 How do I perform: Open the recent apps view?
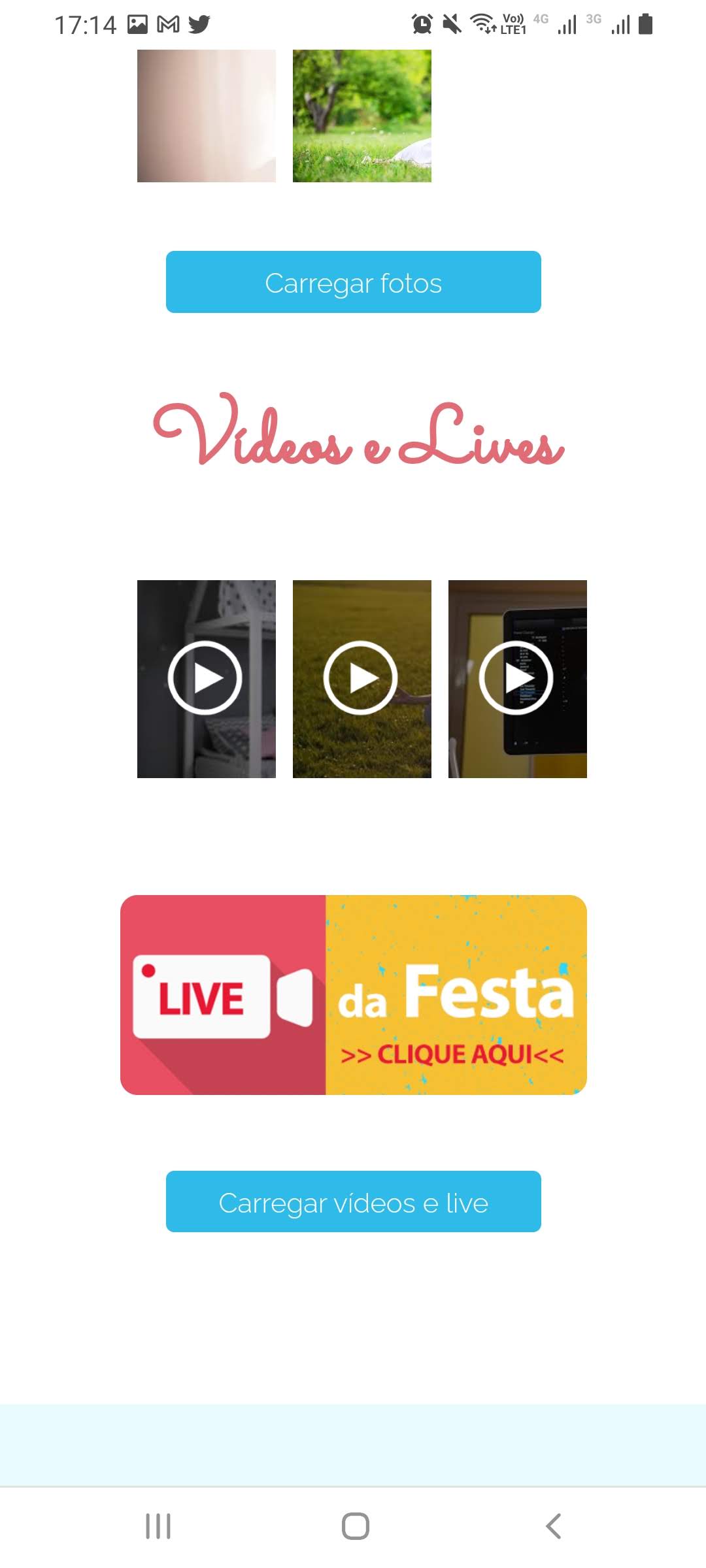158,1526
